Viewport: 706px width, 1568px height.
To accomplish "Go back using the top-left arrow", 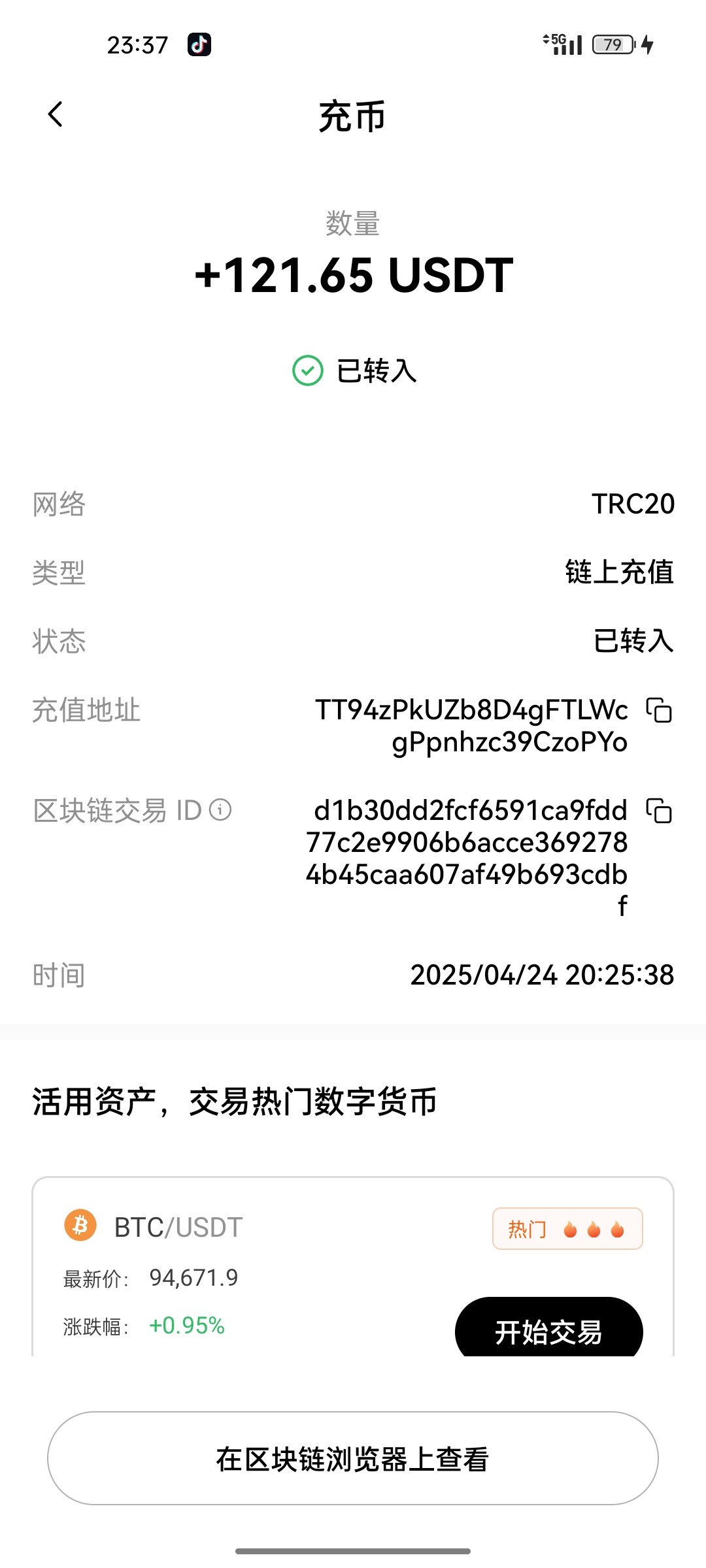I will point(56,114).
